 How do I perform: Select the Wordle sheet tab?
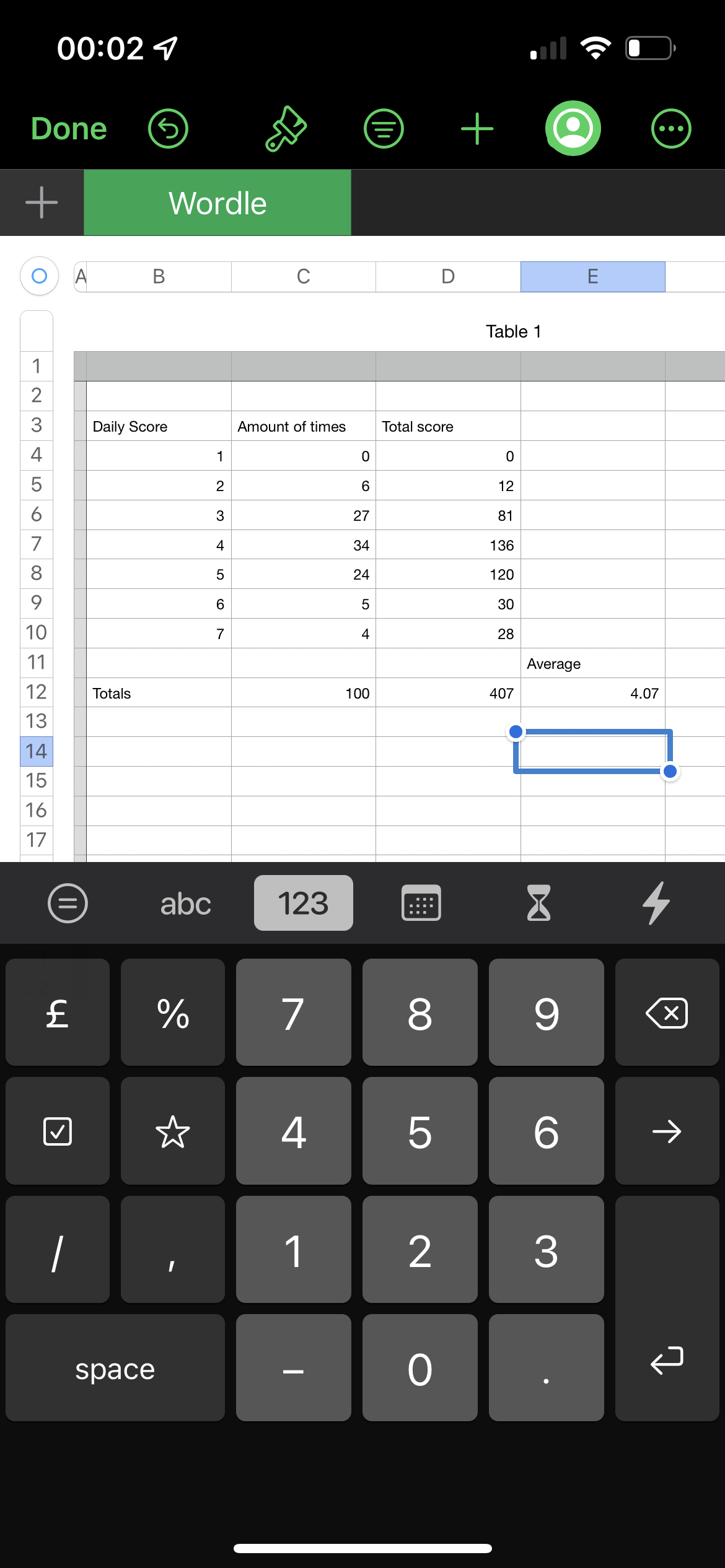[x=217, y=203]
